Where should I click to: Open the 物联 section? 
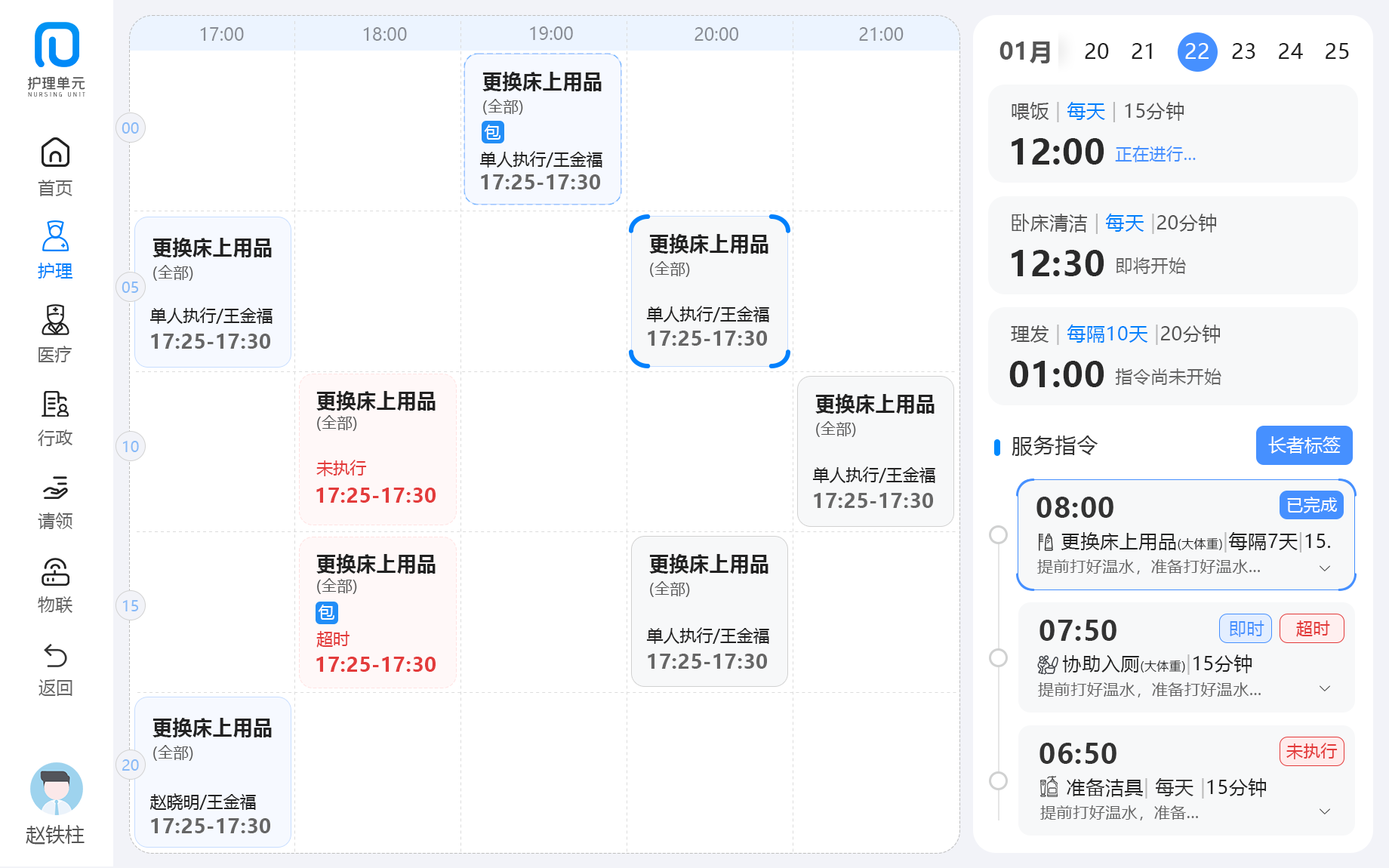55,583
